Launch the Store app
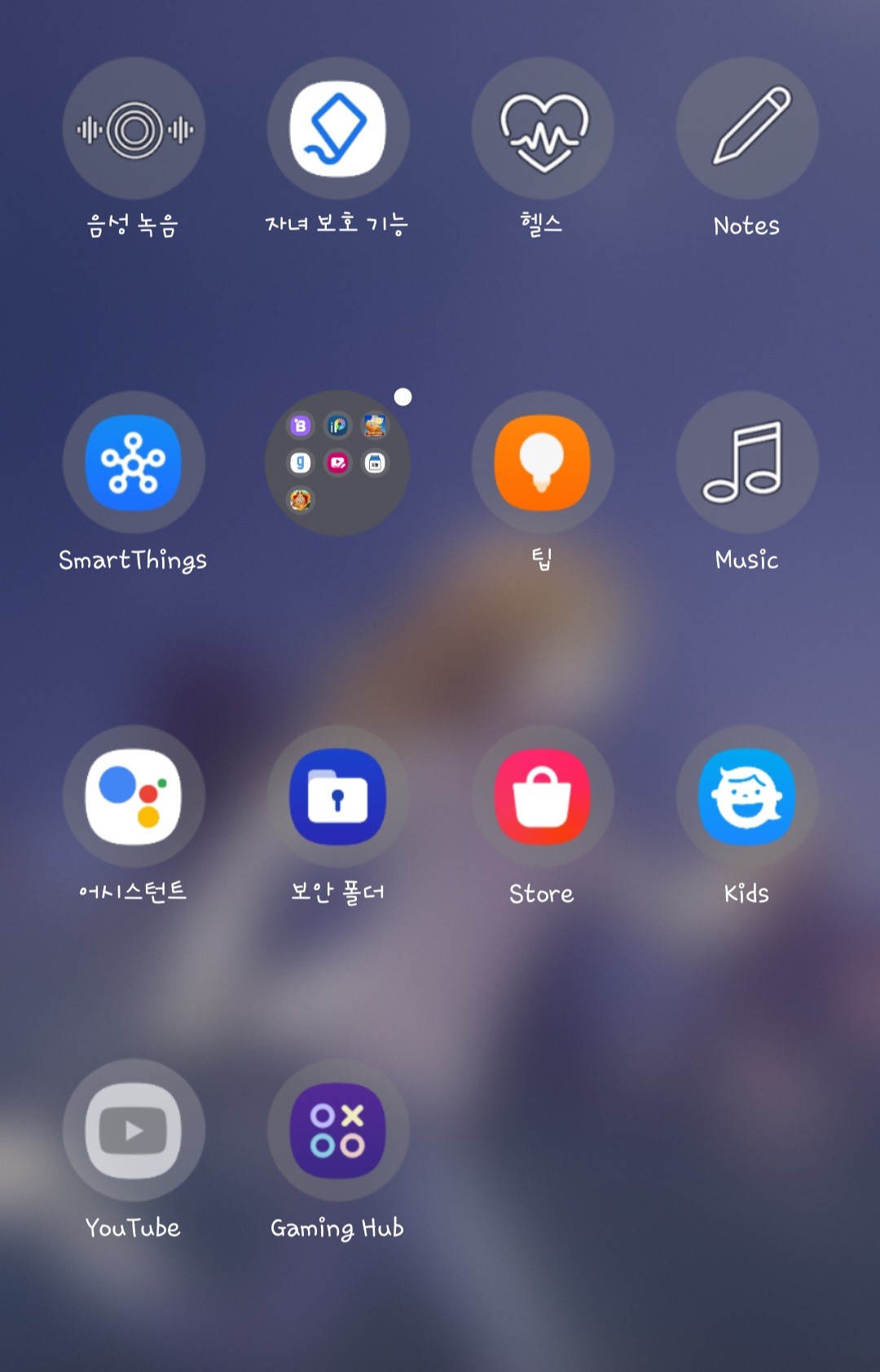Screen dimensions: 880x1372 [543, 797]
